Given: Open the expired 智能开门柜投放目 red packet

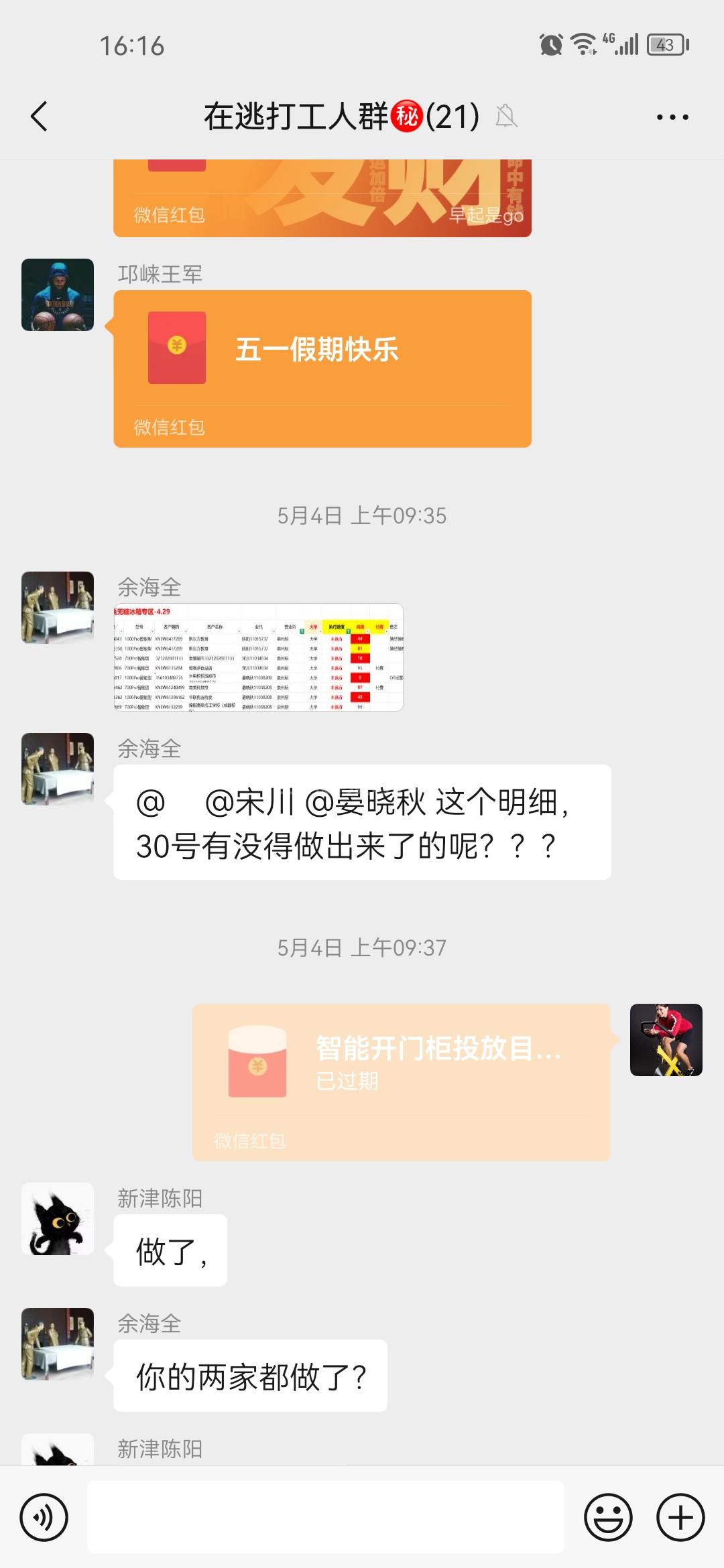Looking at the screenshot, I should click(401, 1082).
